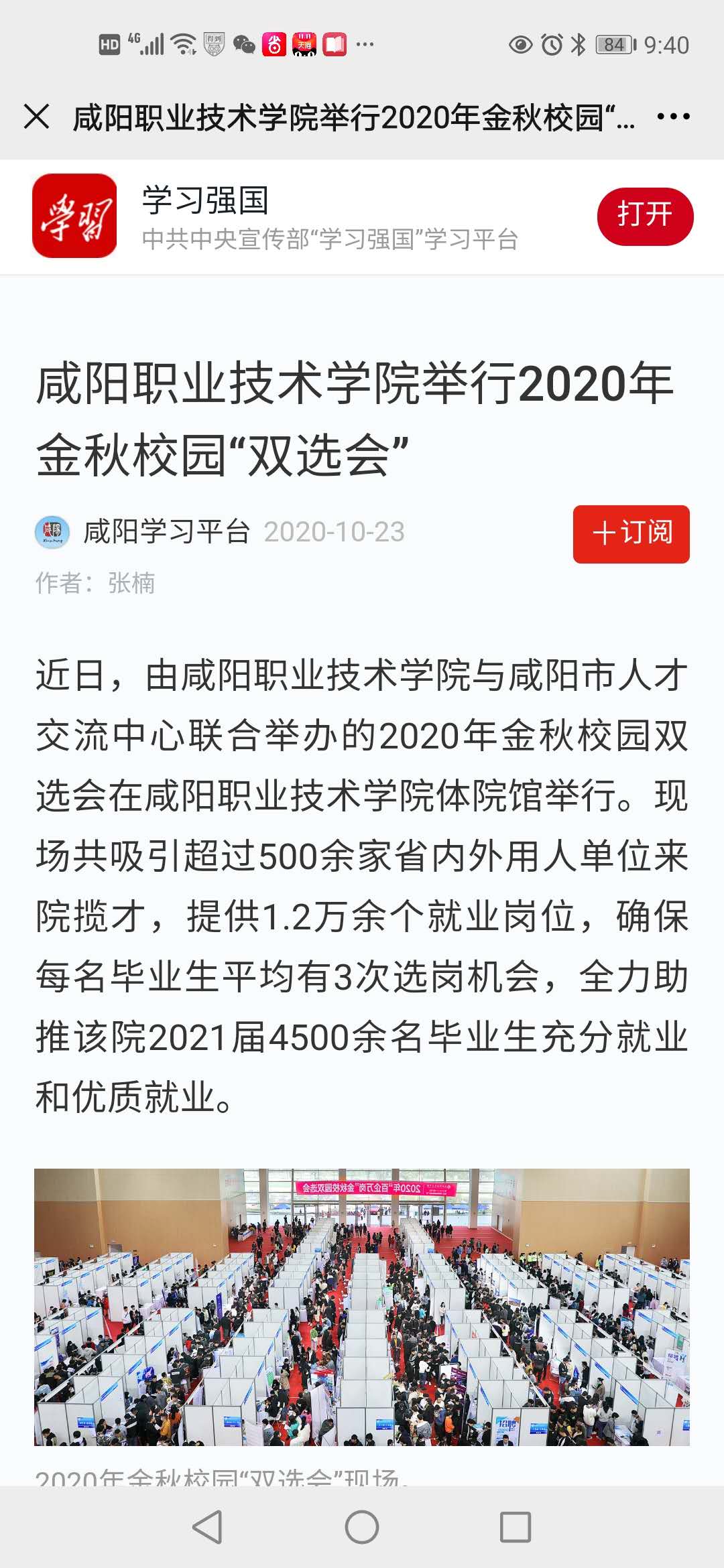Subscribe using the 订阅 button

[x=631, y=533]
